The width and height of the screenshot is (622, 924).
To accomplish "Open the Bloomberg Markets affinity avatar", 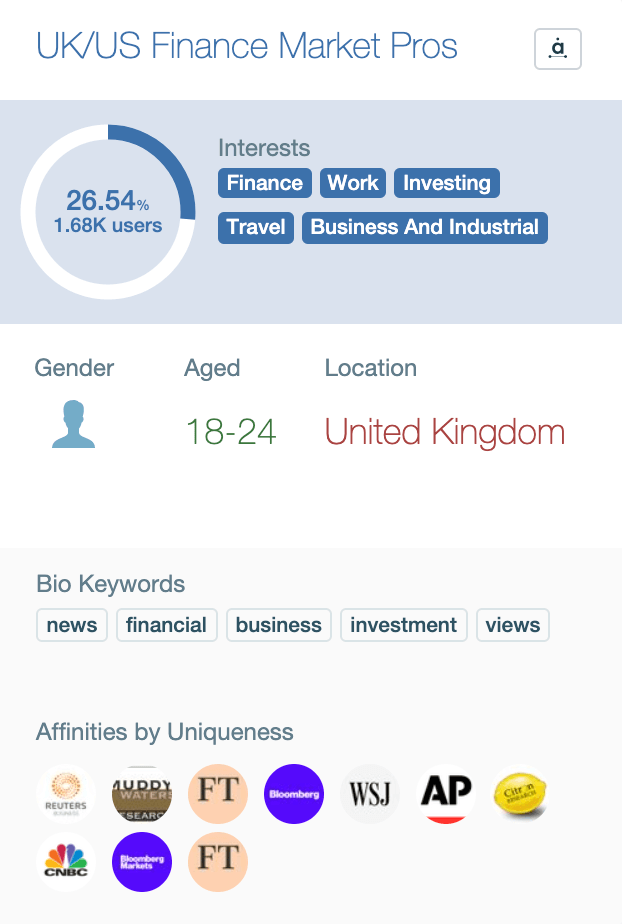I will 142,862.
